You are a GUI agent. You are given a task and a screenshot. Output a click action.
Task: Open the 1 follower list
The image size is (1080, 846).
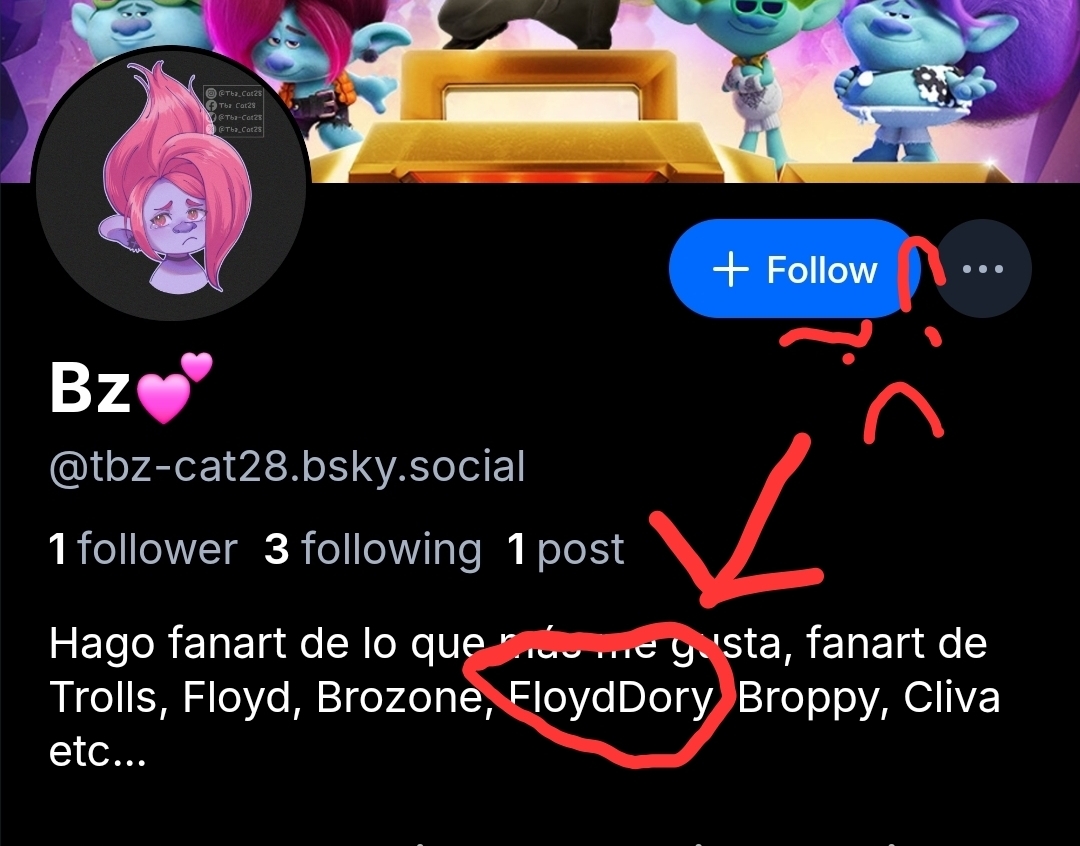click(x=143, y=549)
